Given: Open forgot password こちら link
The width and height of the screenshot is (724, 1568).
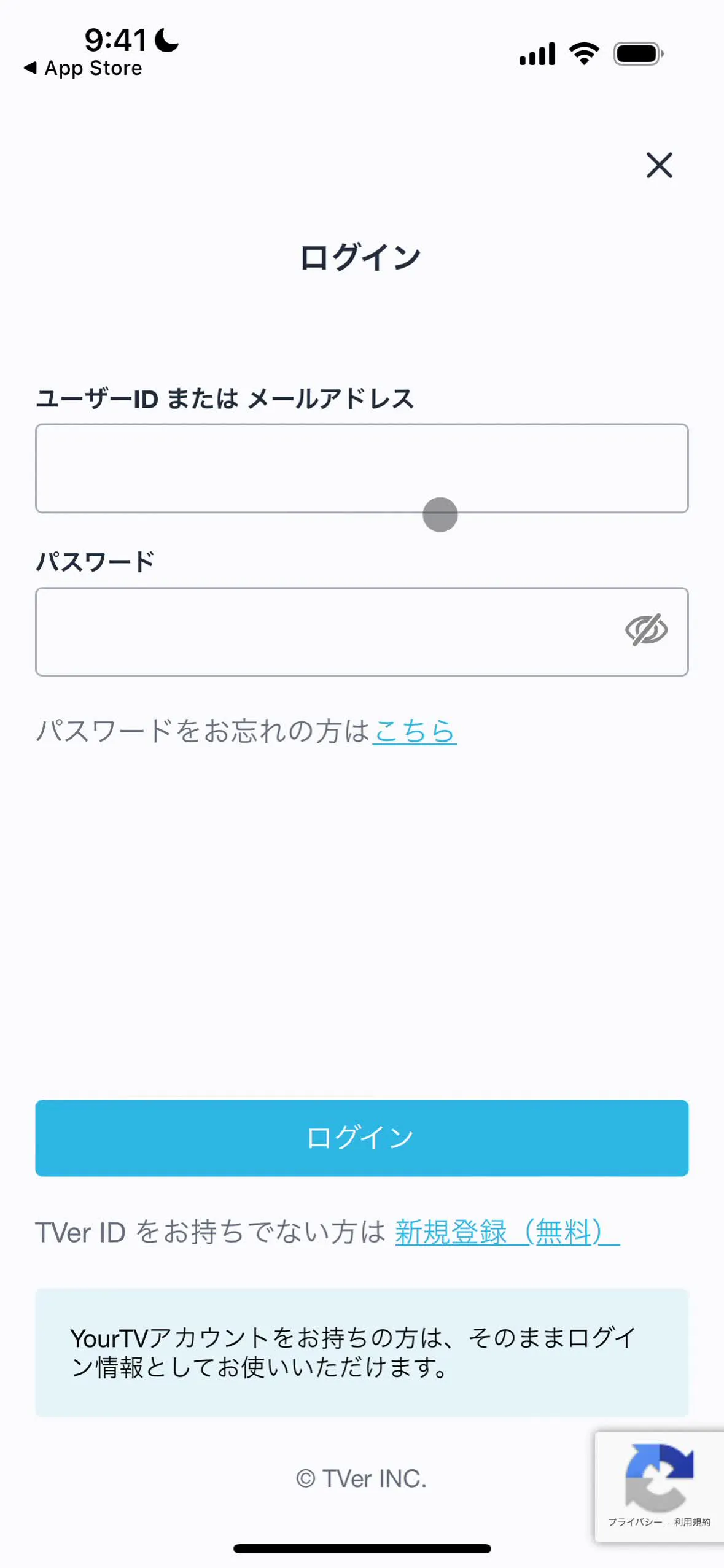Looking at the screenshot, I should point(415,731).
